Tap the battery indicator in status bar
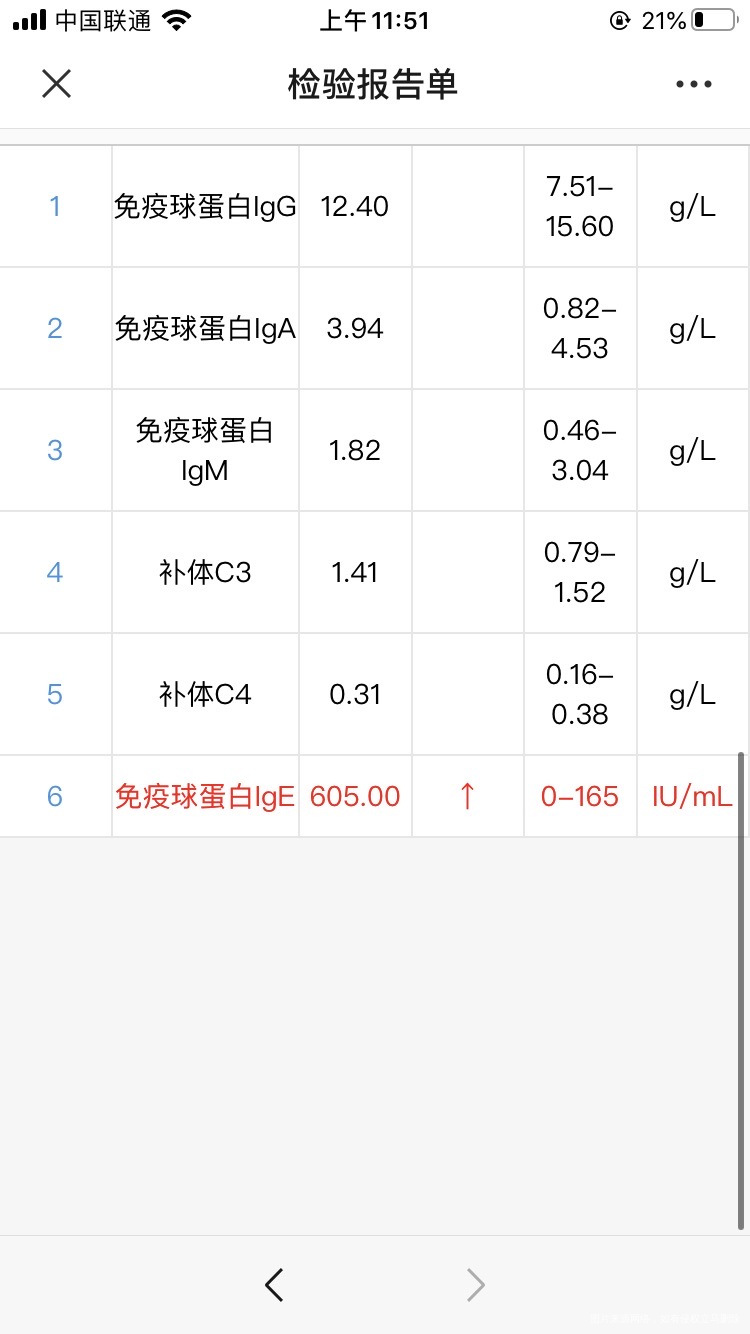This screenshot has height=1334, width=750. tap(716, 19)
